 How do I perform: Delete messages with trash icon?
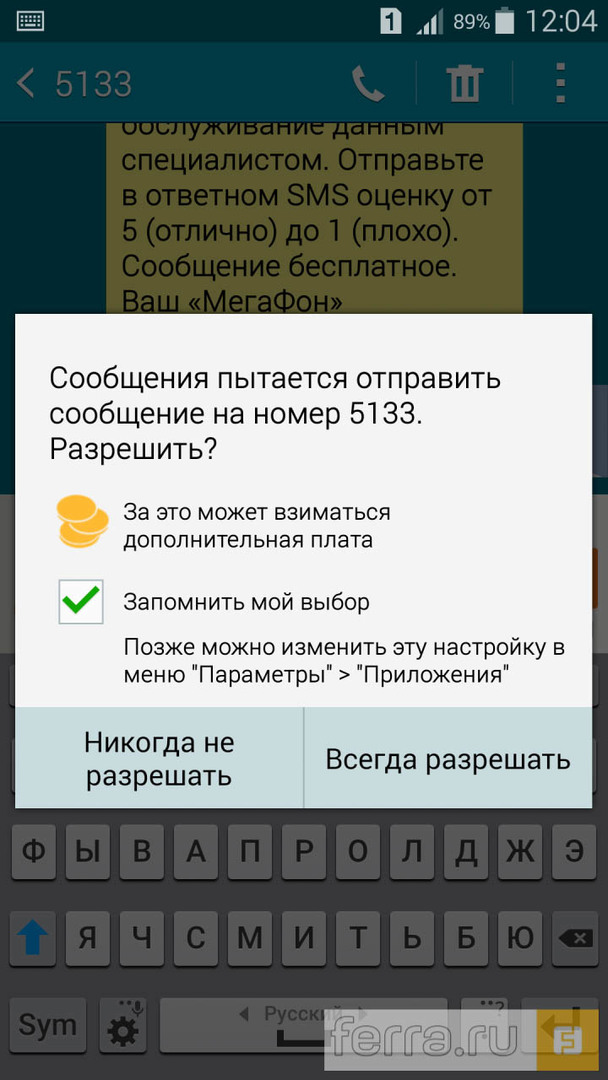[x=464, y=84]
